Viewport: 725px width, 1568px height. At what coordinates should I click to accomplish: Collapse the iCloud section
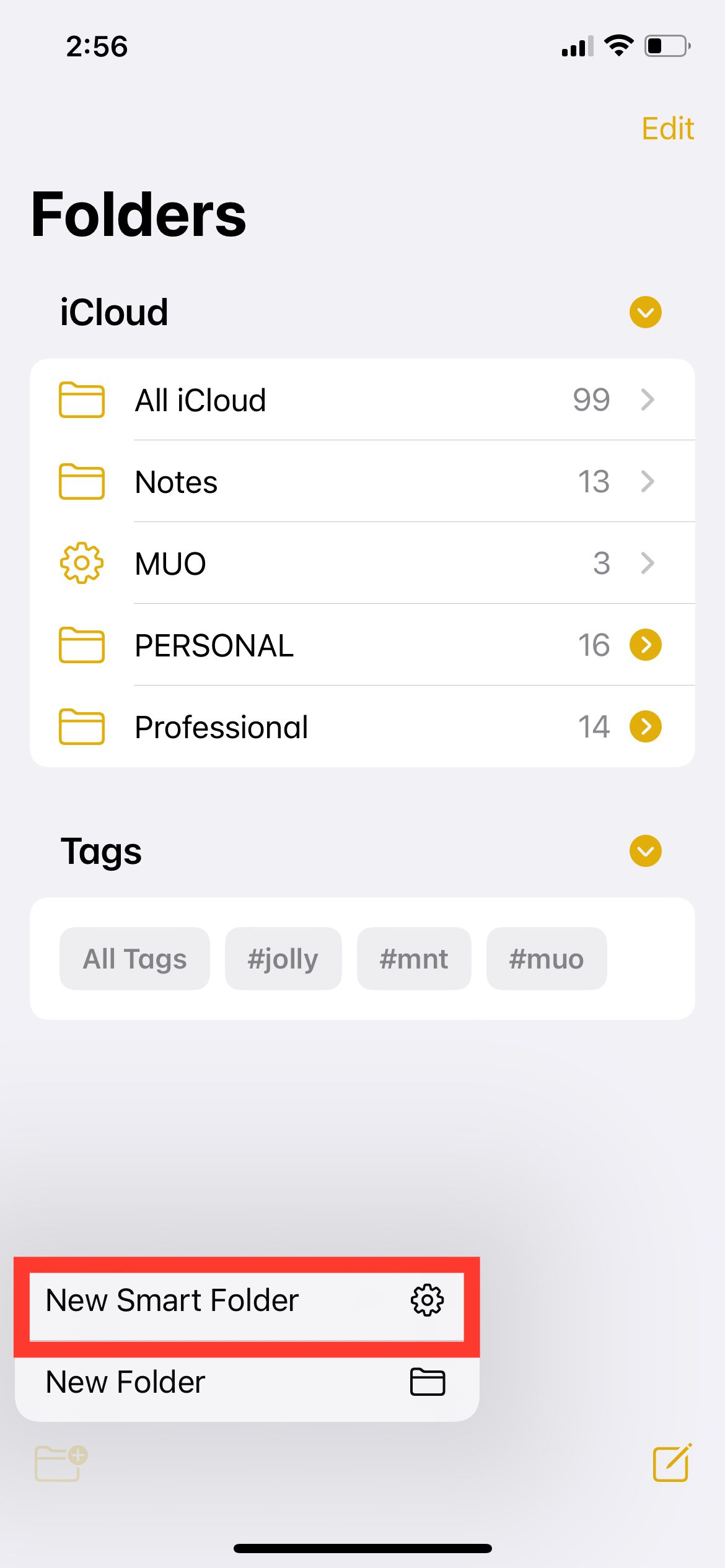(x=645, y=313)
